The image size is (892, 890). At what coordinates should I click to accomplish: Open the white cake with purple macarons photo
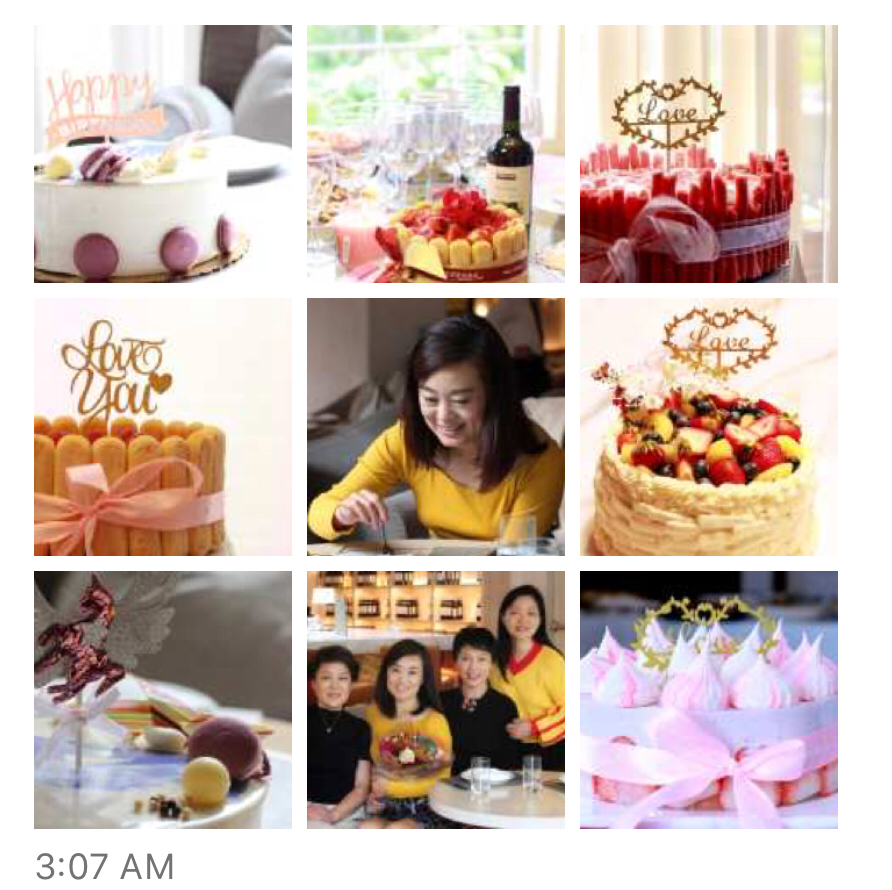163,154
